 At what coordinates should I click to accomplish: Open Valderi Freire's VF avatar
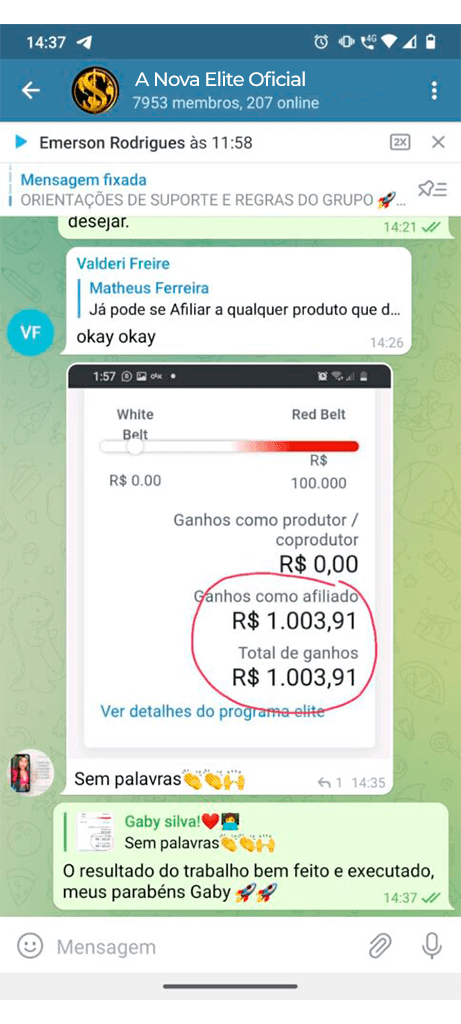(x=31, y=332)
